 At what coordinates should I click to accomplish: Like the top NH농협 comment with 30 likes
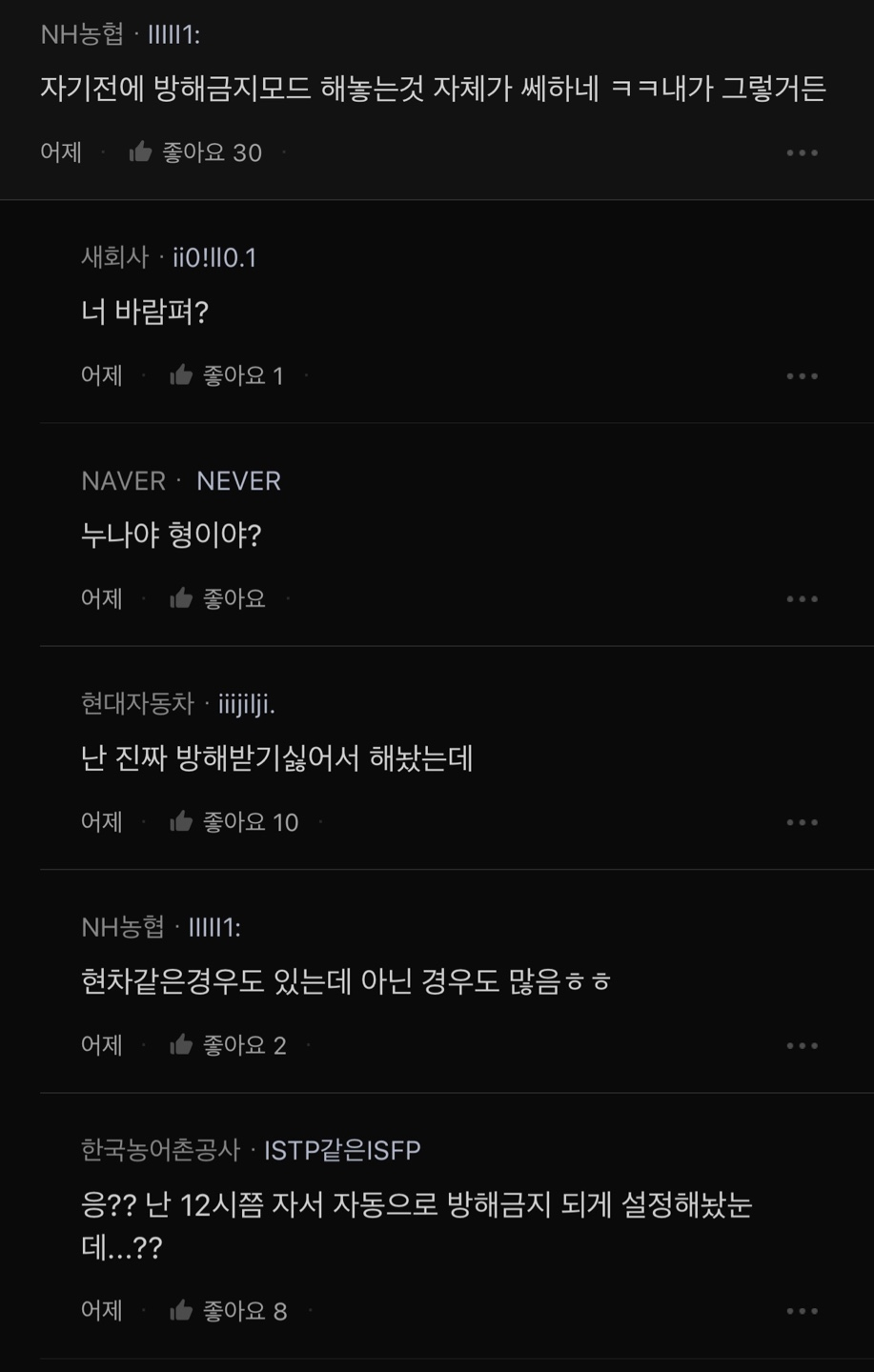(x=141, y=152)
